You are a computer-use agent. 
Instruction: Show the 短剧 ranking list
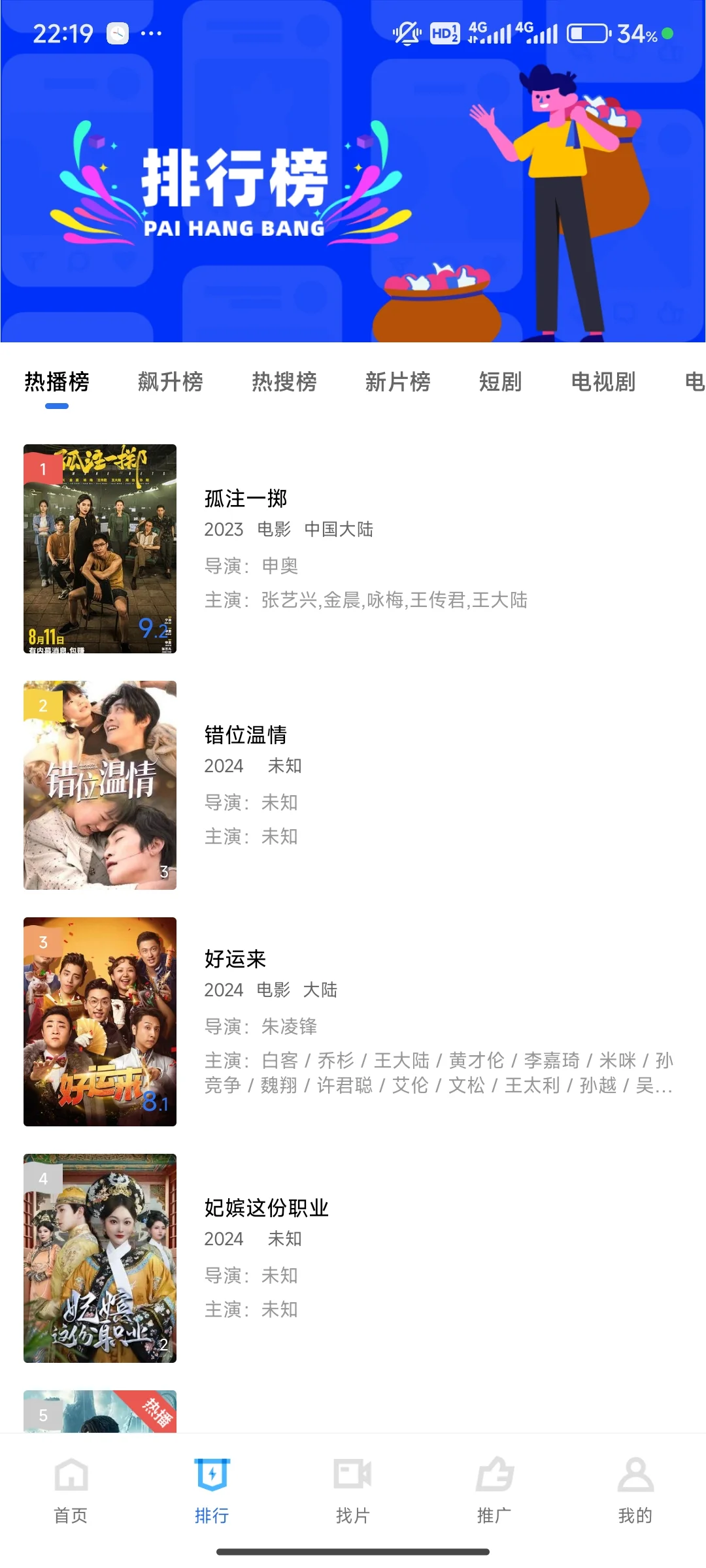(x=500, y=382)
